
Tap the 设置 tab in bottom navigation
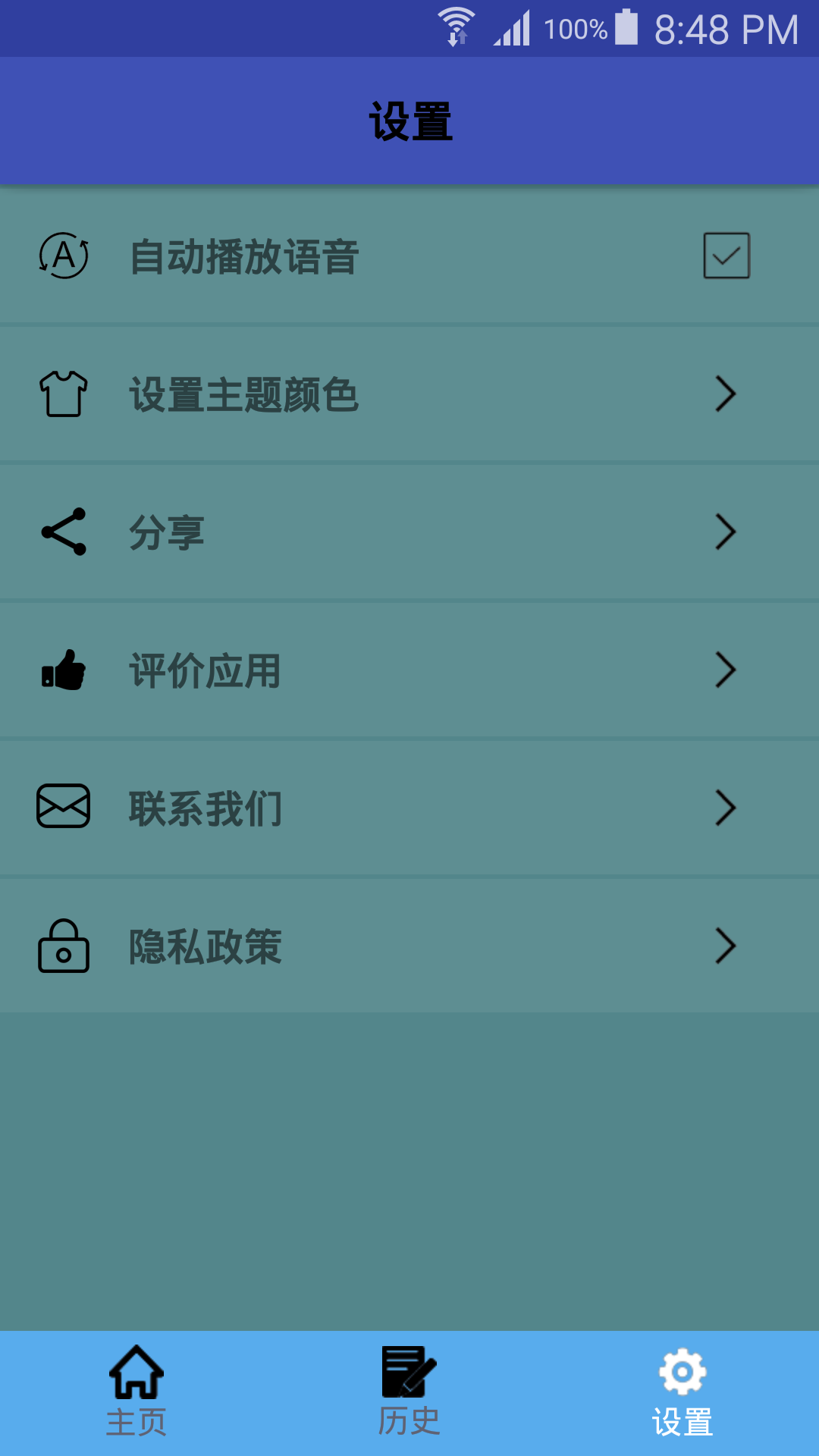tap(682, 1392)
